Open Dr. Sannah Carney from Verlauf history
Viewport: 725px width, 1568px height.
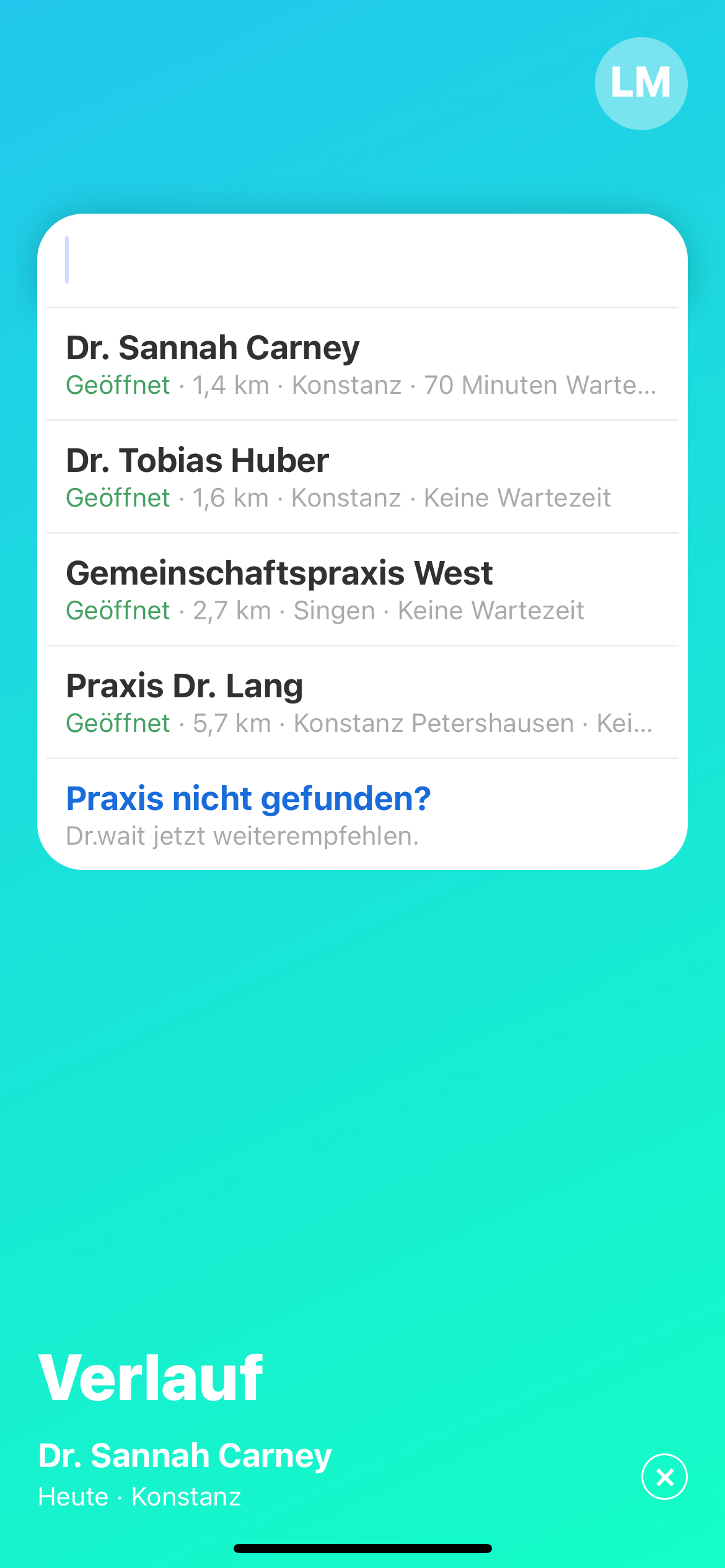185,1473
